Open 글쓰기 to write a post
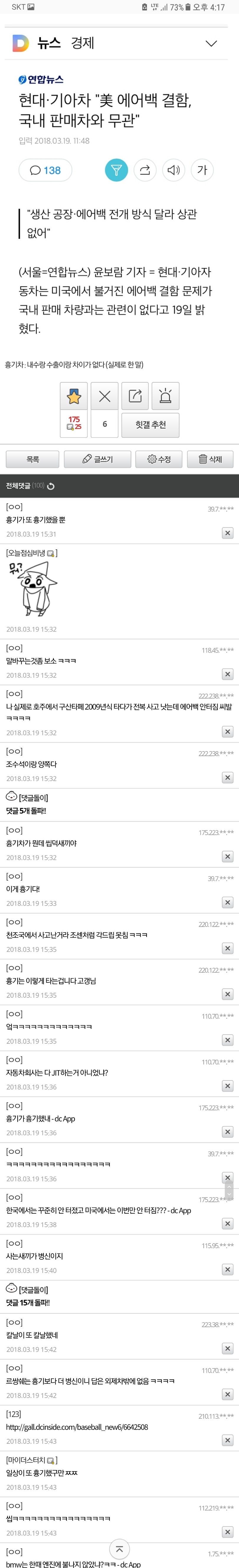 click(x=97, y=459)
